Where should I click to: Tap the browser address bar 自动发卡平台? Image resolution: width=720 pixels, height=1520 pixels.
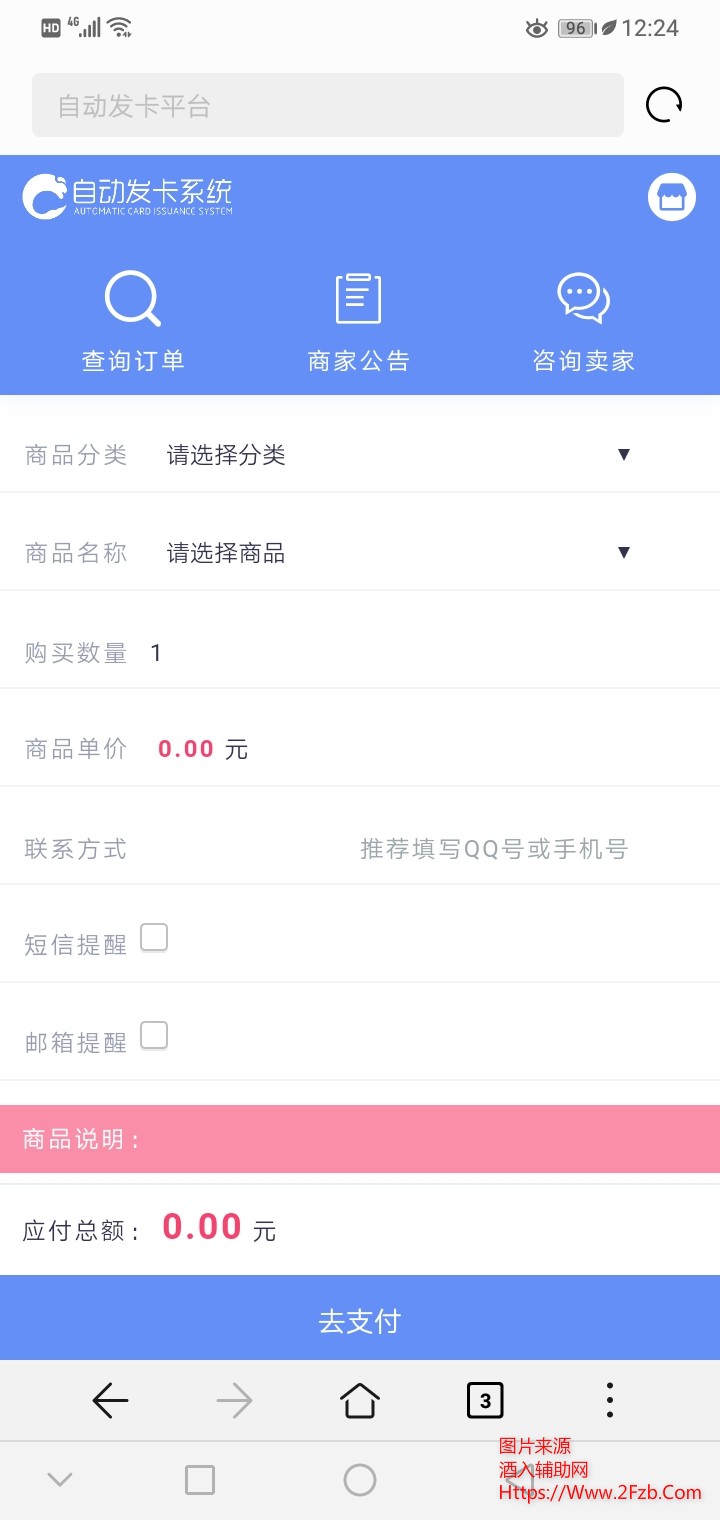327,105
